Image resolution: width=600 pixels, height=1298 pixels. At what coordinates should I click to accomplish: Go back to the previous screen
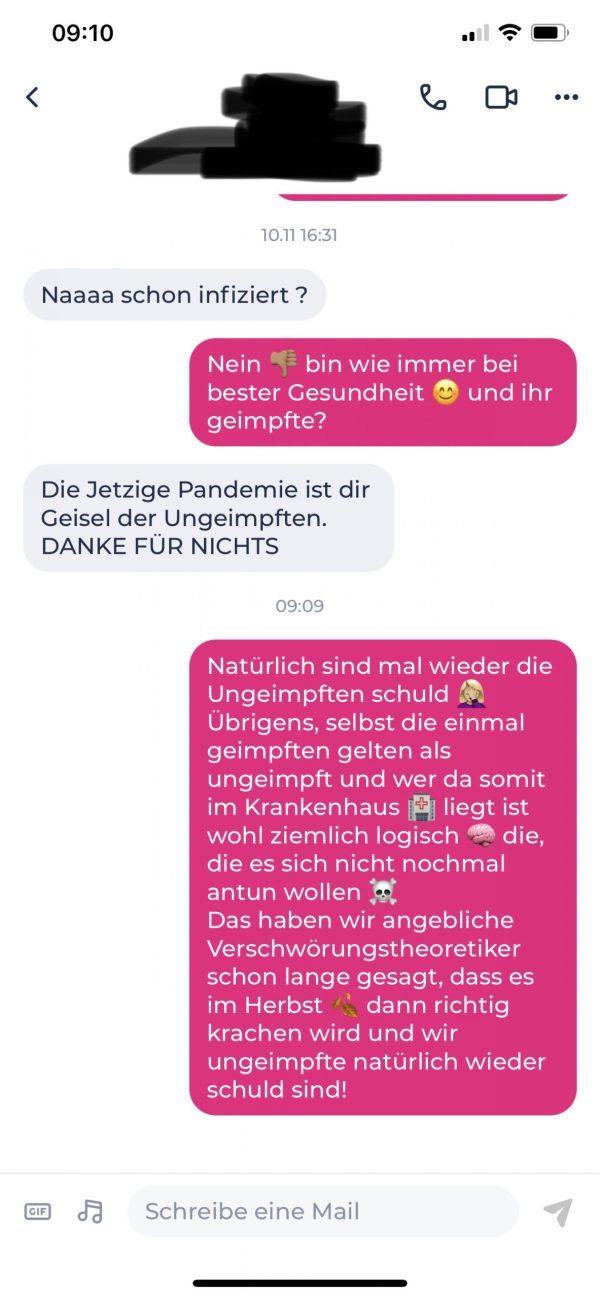(x=32, y=97)
